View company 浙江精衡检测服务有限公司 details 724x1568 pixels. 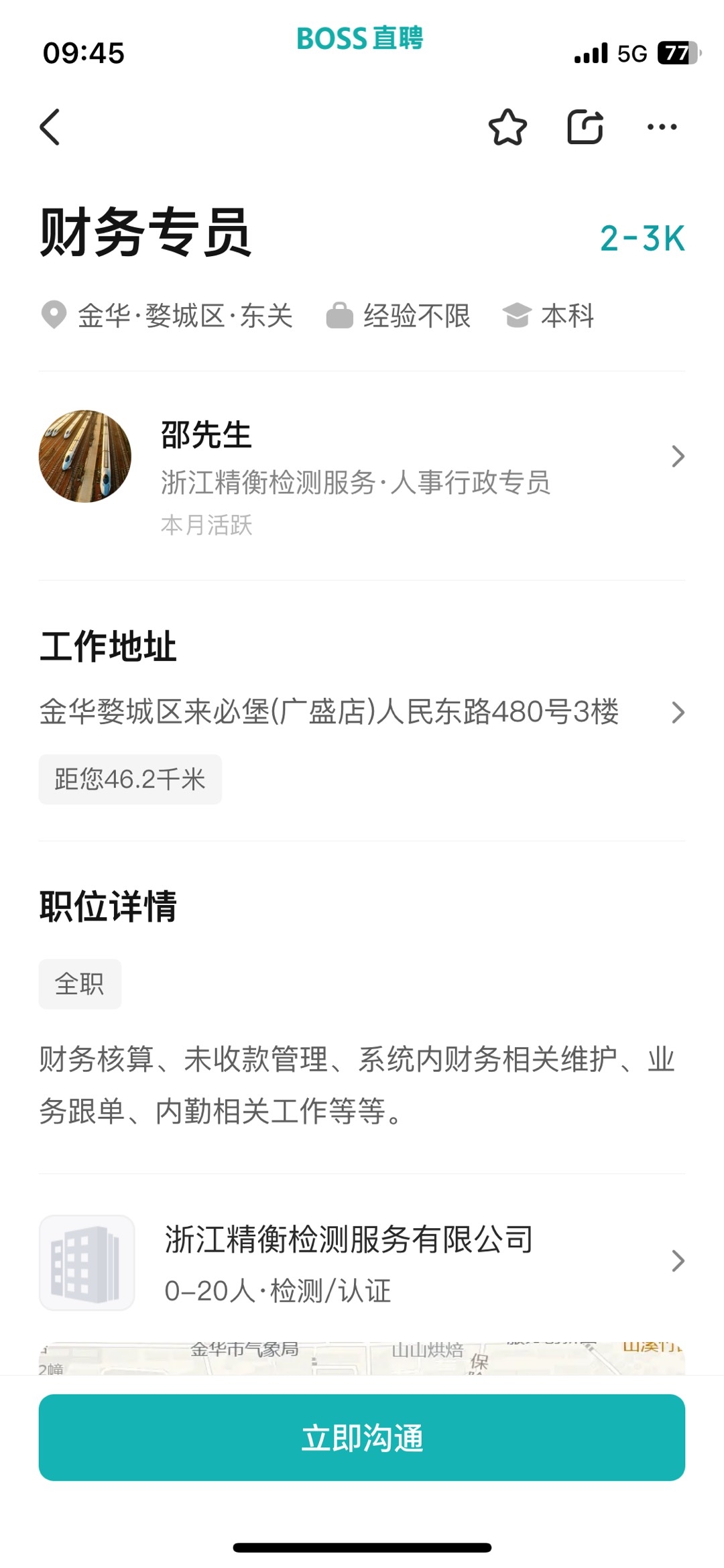(x=362, y=1262)
